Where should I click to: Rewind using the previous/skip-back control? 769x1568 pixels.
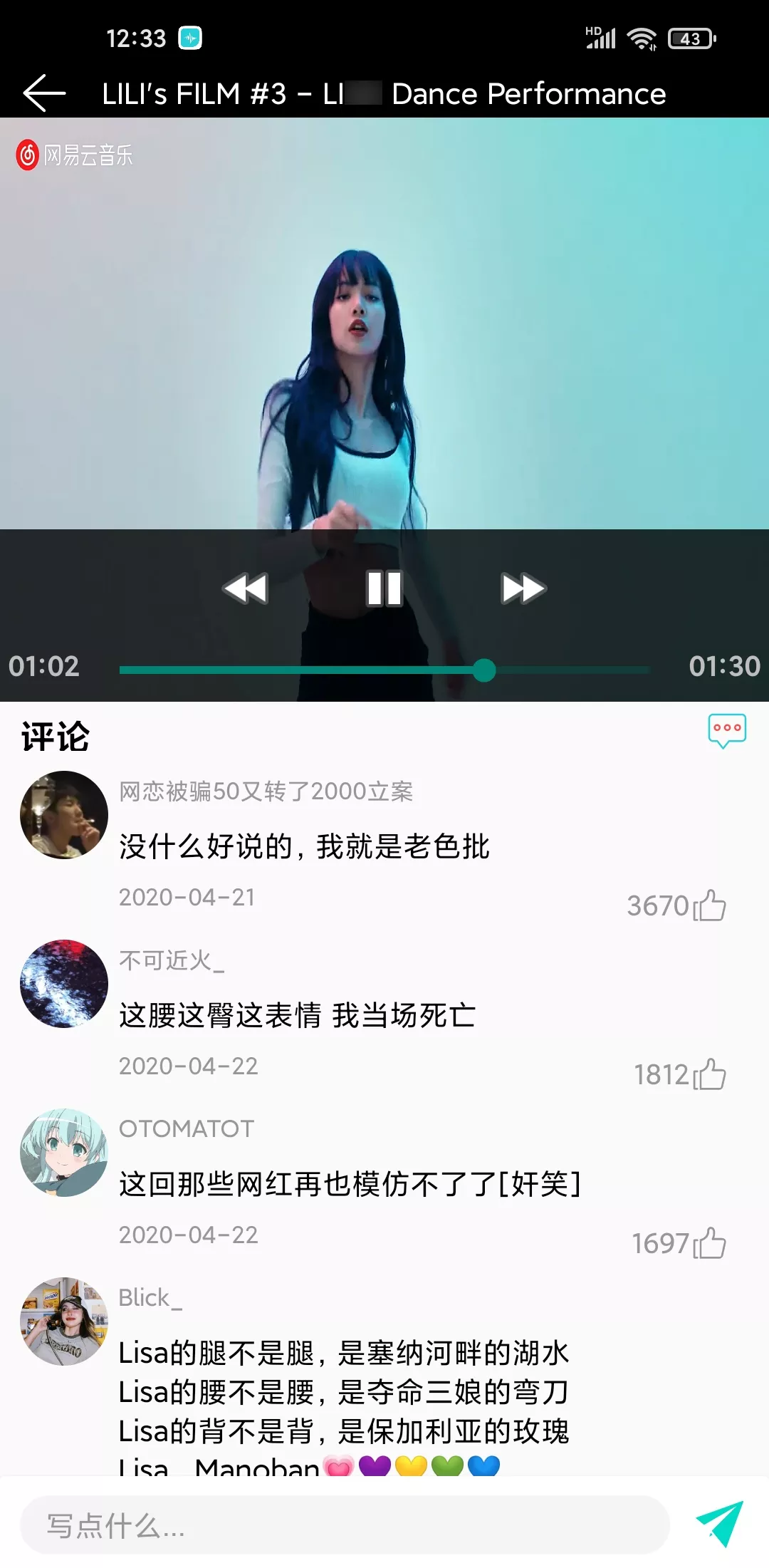pyautogui.click(x=246, y=588)
